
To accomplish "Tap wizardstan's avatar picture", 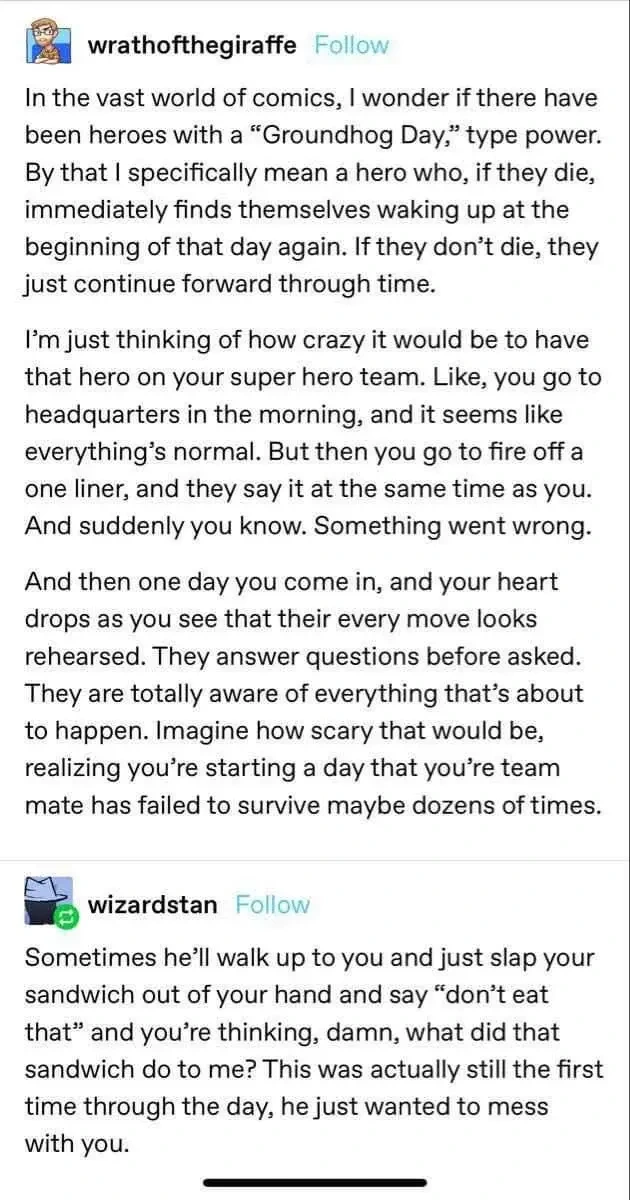I will pyautogui.click(x=46, y=901).
